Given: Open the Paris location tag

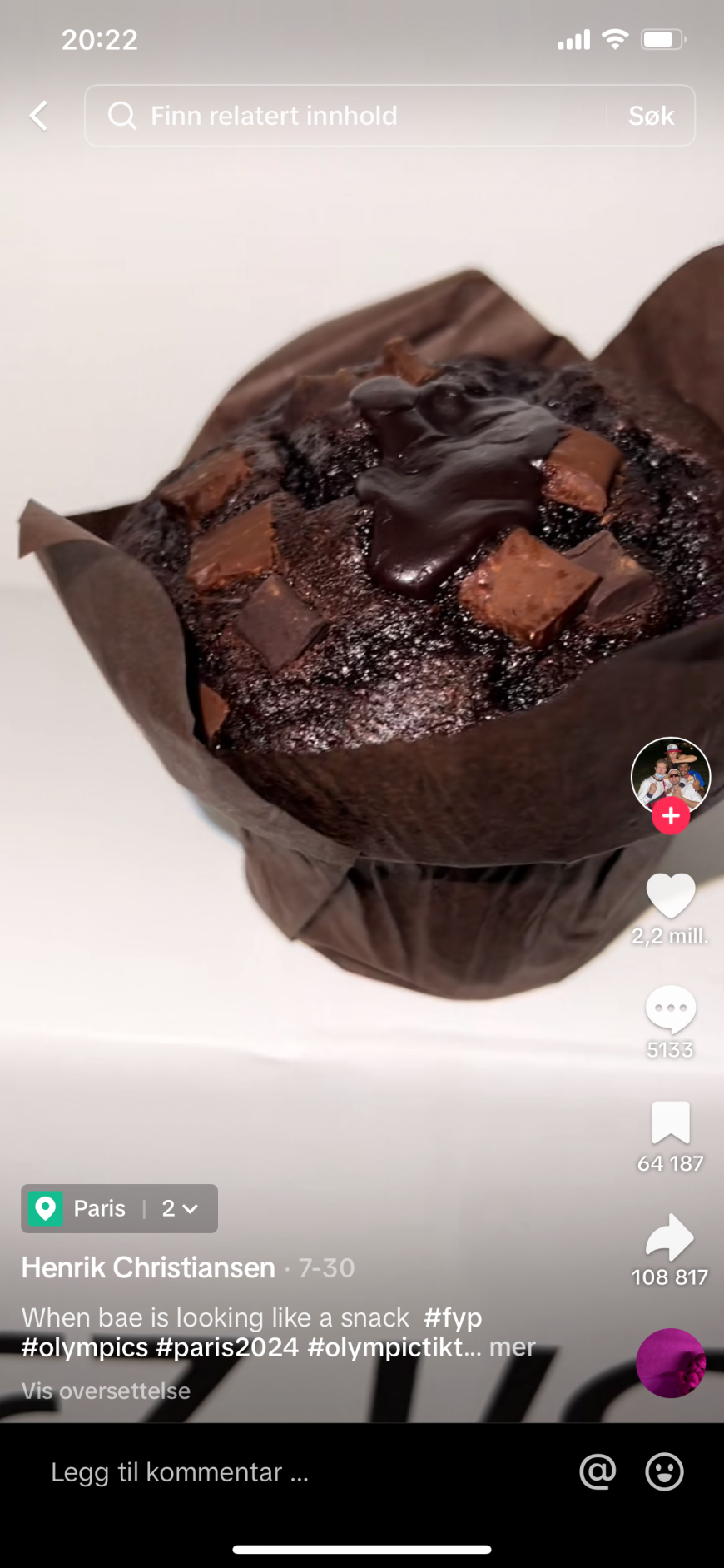Looking at the screenshot, I should coord(98,1208).
